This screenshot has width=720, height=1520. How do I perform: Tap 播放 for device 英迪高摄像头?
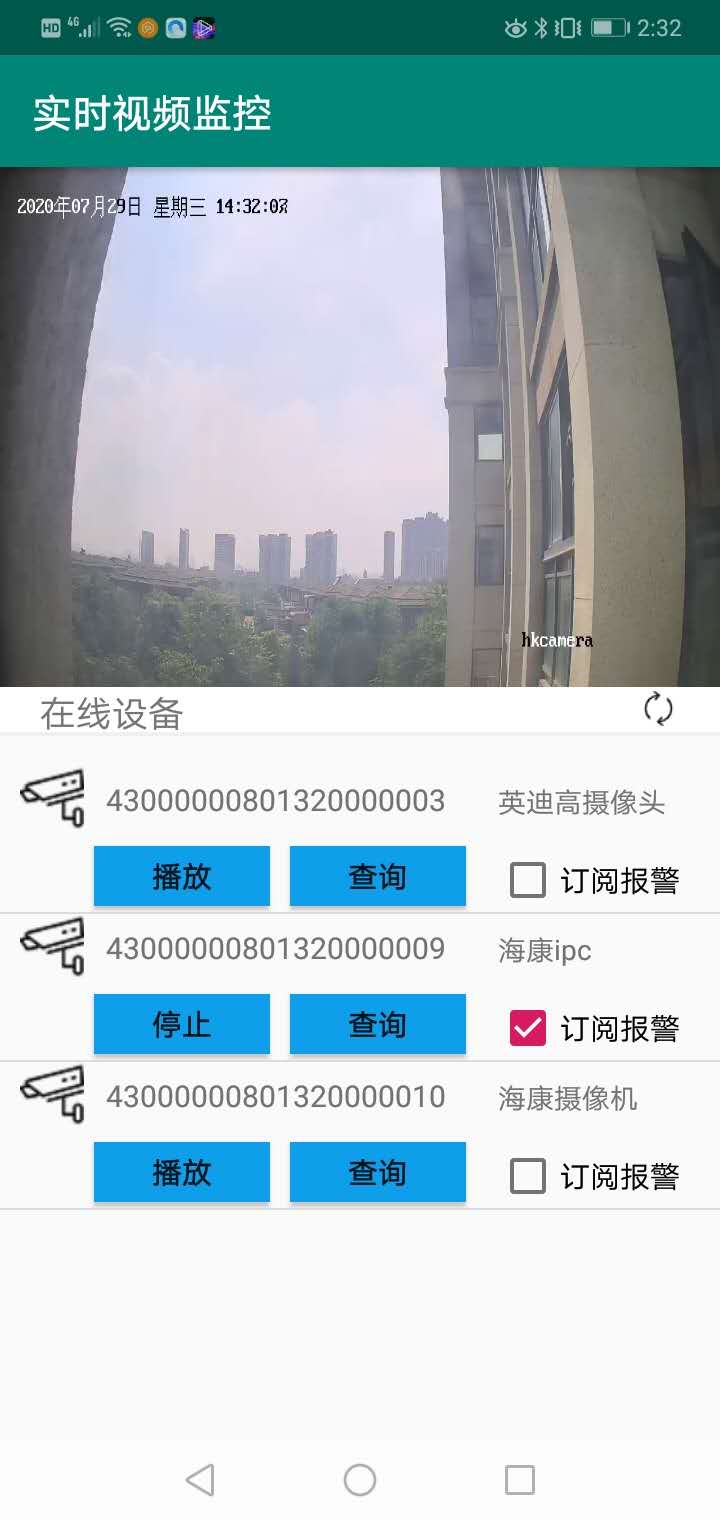click(x=182, y=877)
